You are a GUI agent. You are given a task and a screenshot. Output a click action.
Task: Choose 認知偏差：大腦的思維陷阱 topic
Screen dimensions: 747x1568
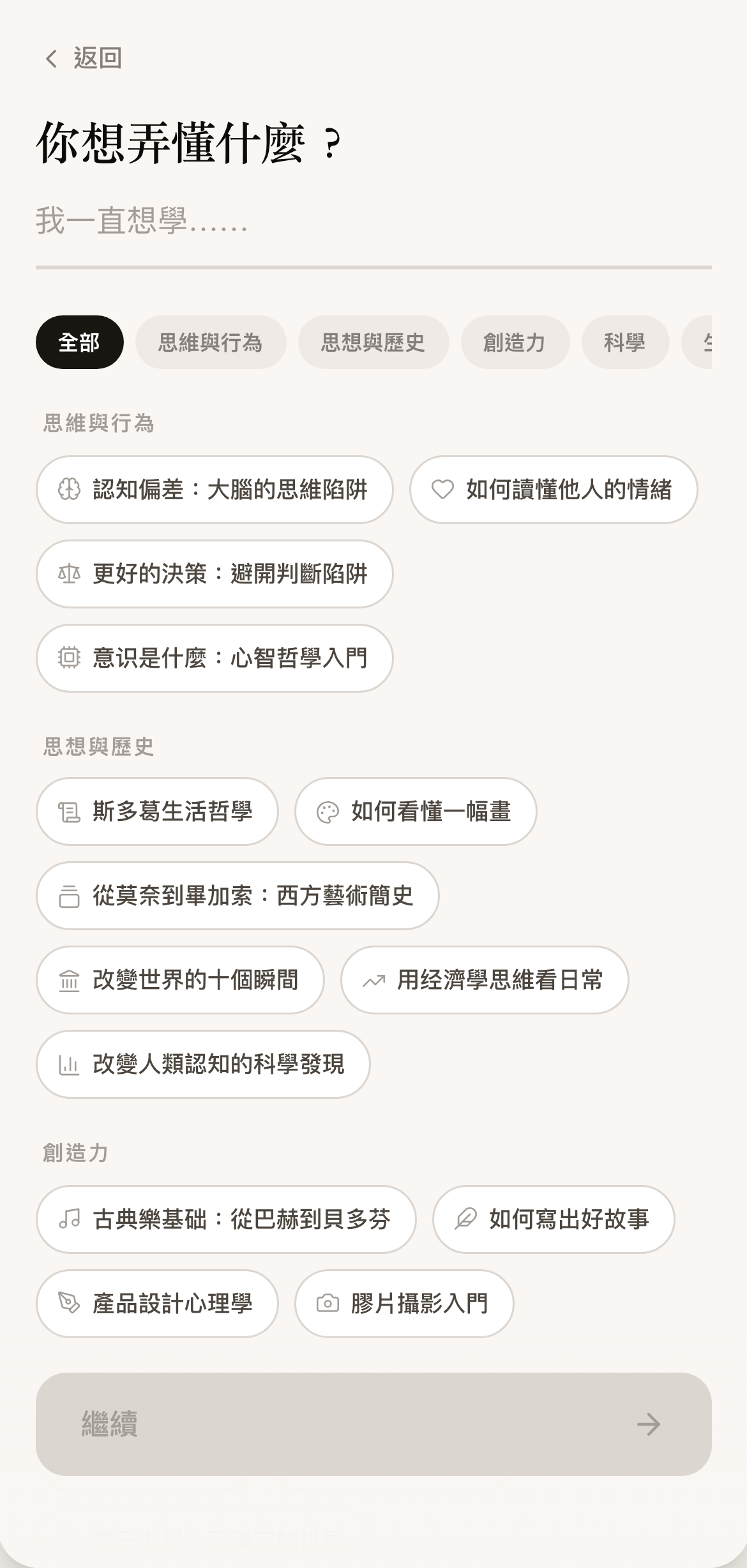point(215,490)
